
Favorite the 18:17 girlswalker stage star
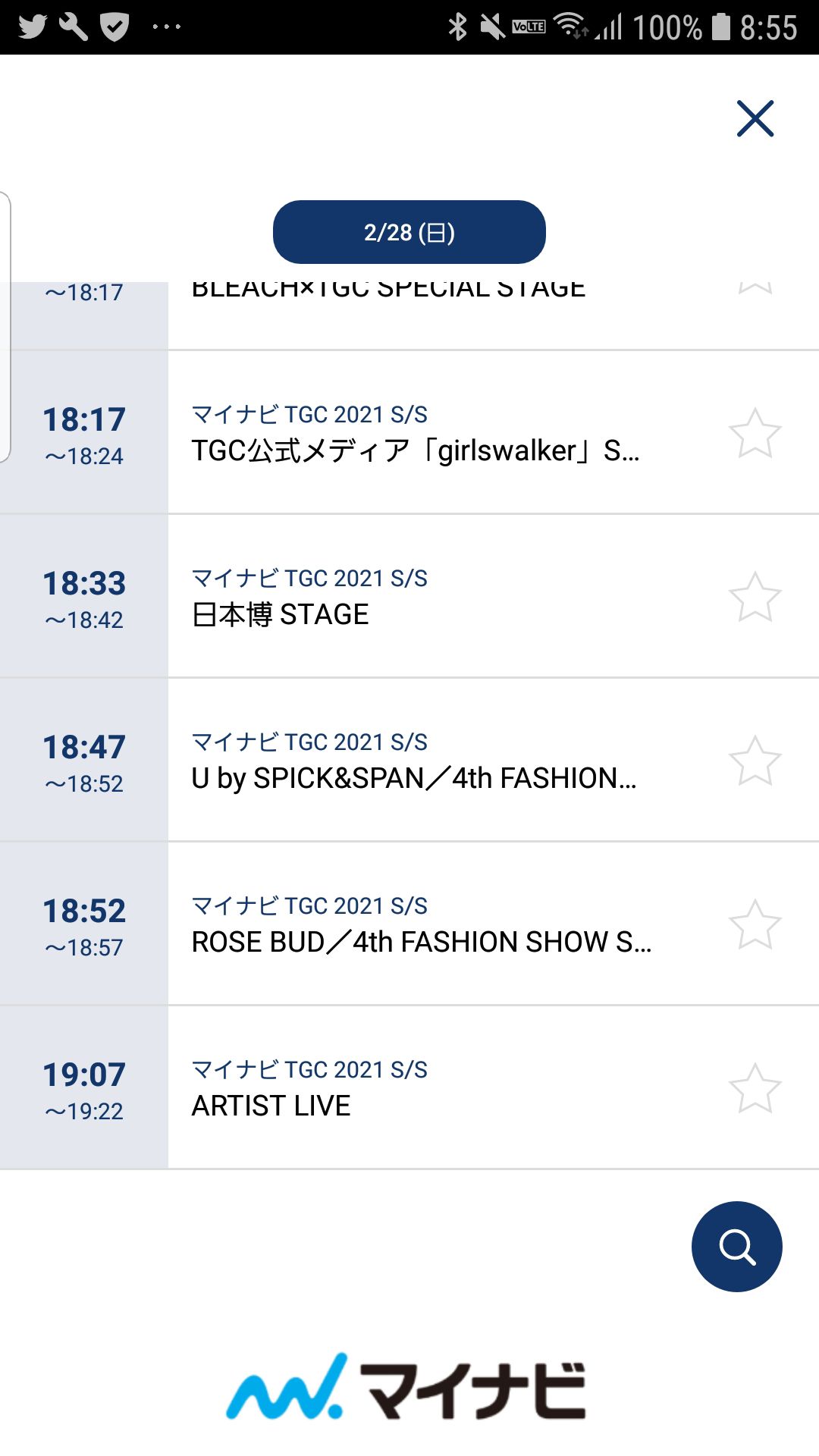(755, 434)
